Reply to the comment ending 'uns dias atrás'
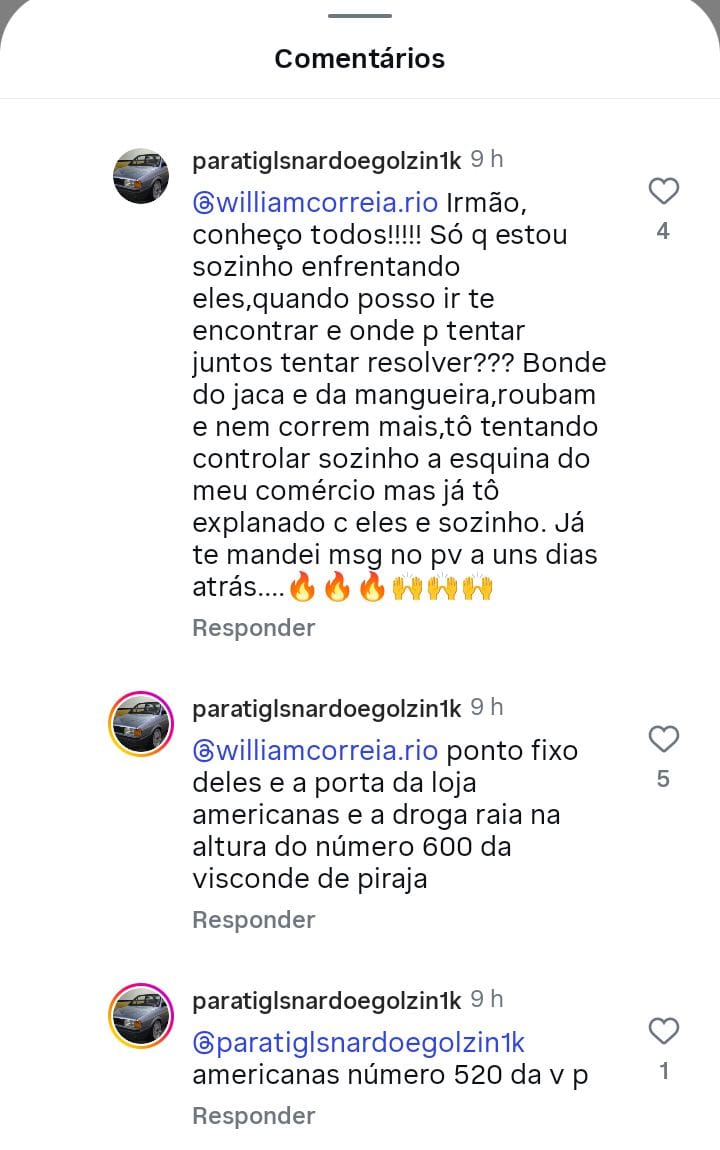The height and width of the screenshot is (1150, 720). [x=253, y=628]
